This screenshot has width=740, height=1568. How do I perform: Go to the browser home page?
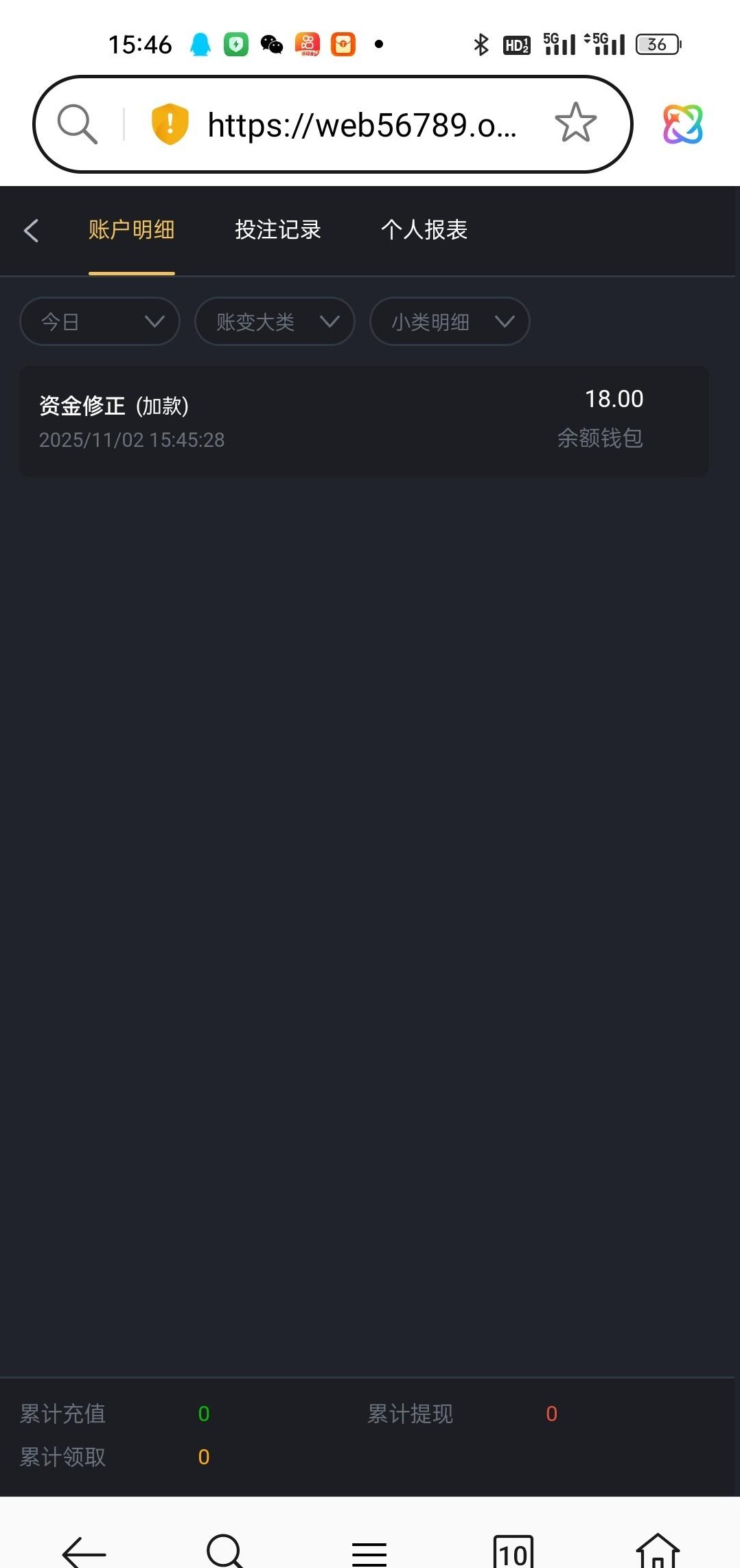(657, 1552)
